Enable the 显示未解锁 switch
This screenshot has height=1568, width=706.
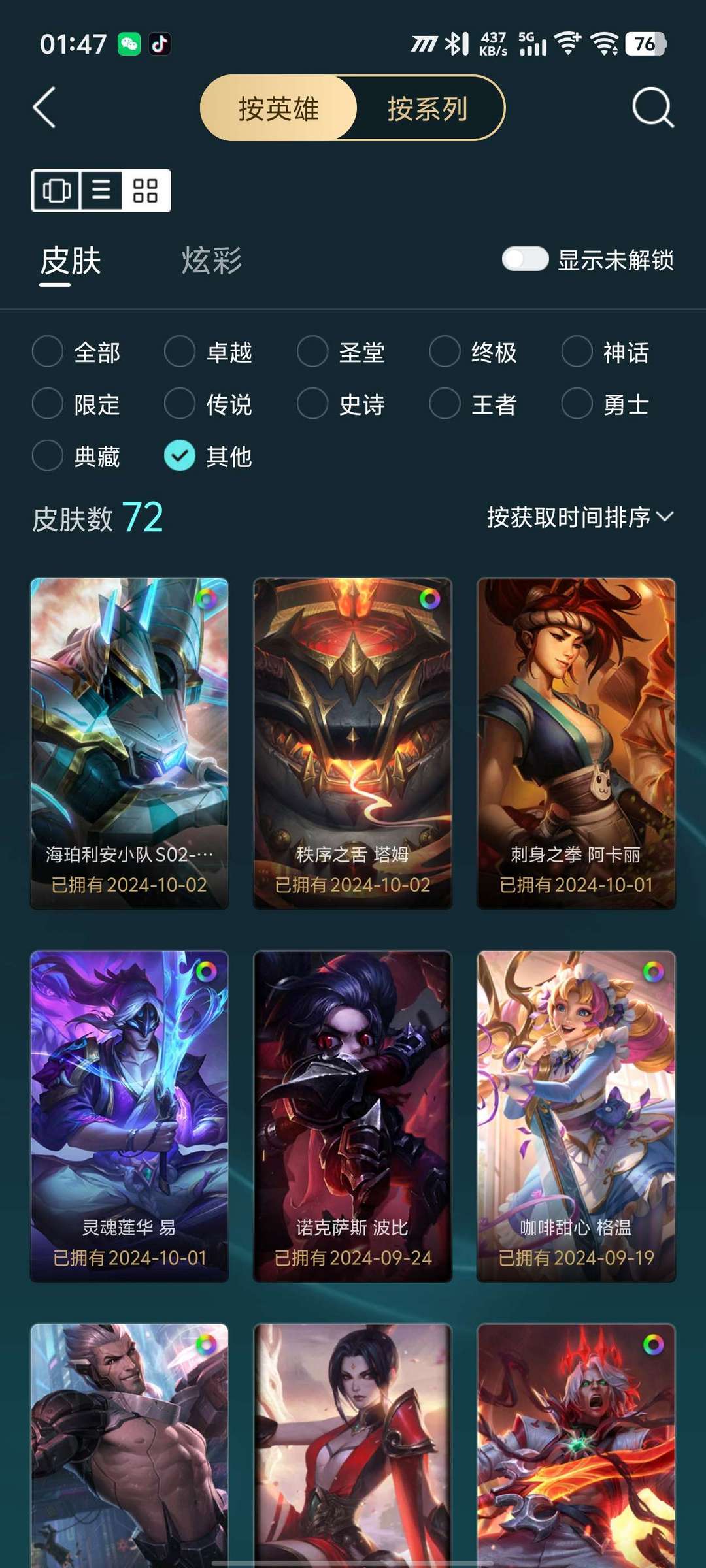point(525,259)
